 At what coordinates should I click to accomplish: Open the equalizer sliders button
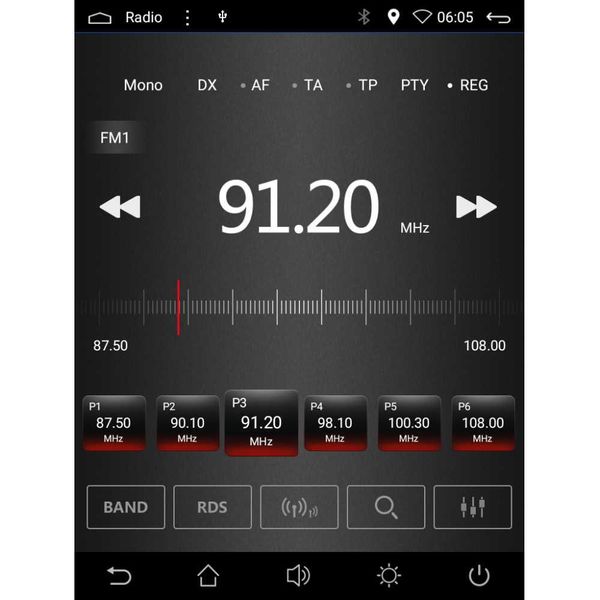pyautogui.click(x=473, y=507)
